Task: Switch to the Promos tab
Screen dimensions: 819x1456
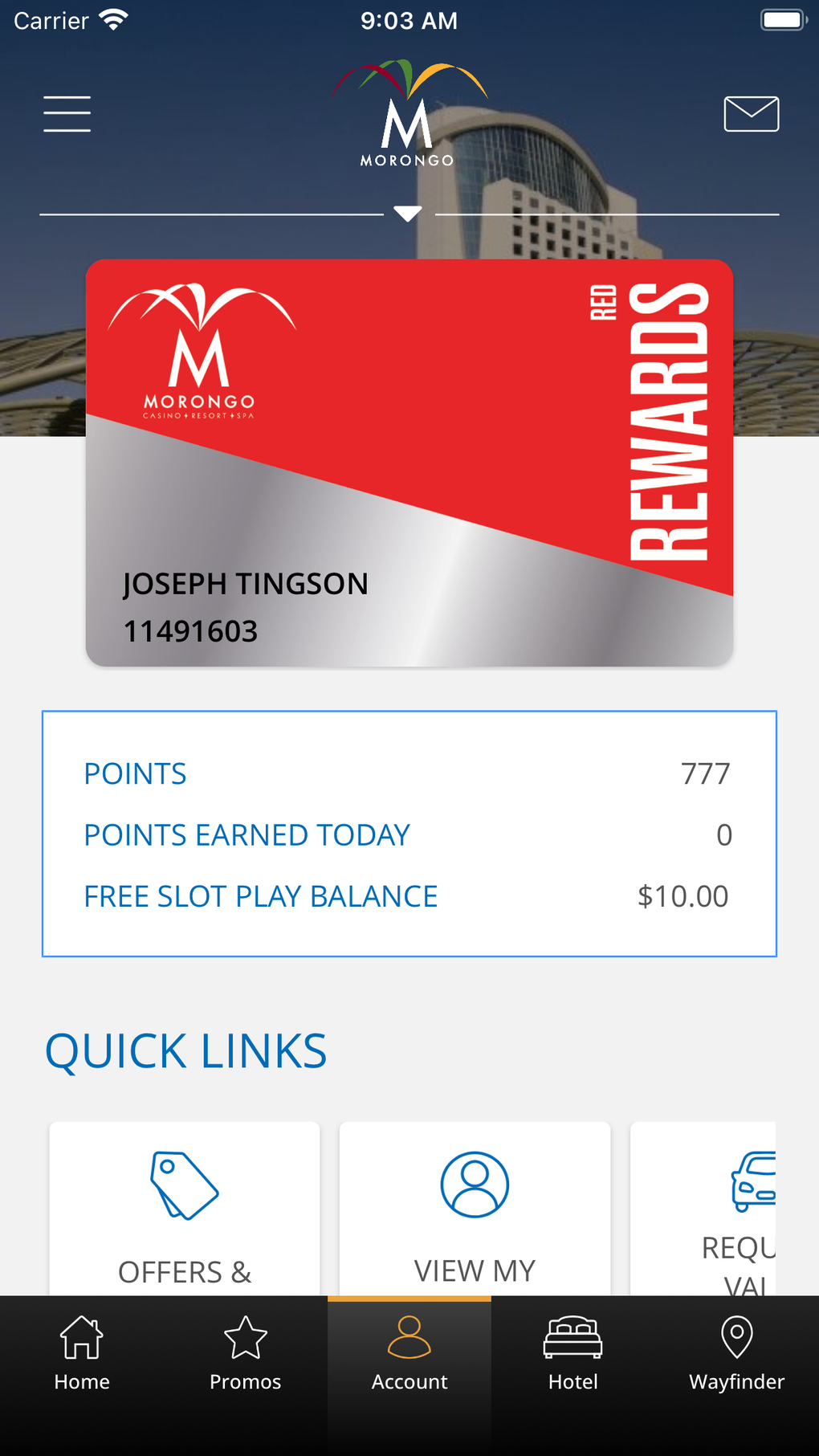Action: (246, 1354)
